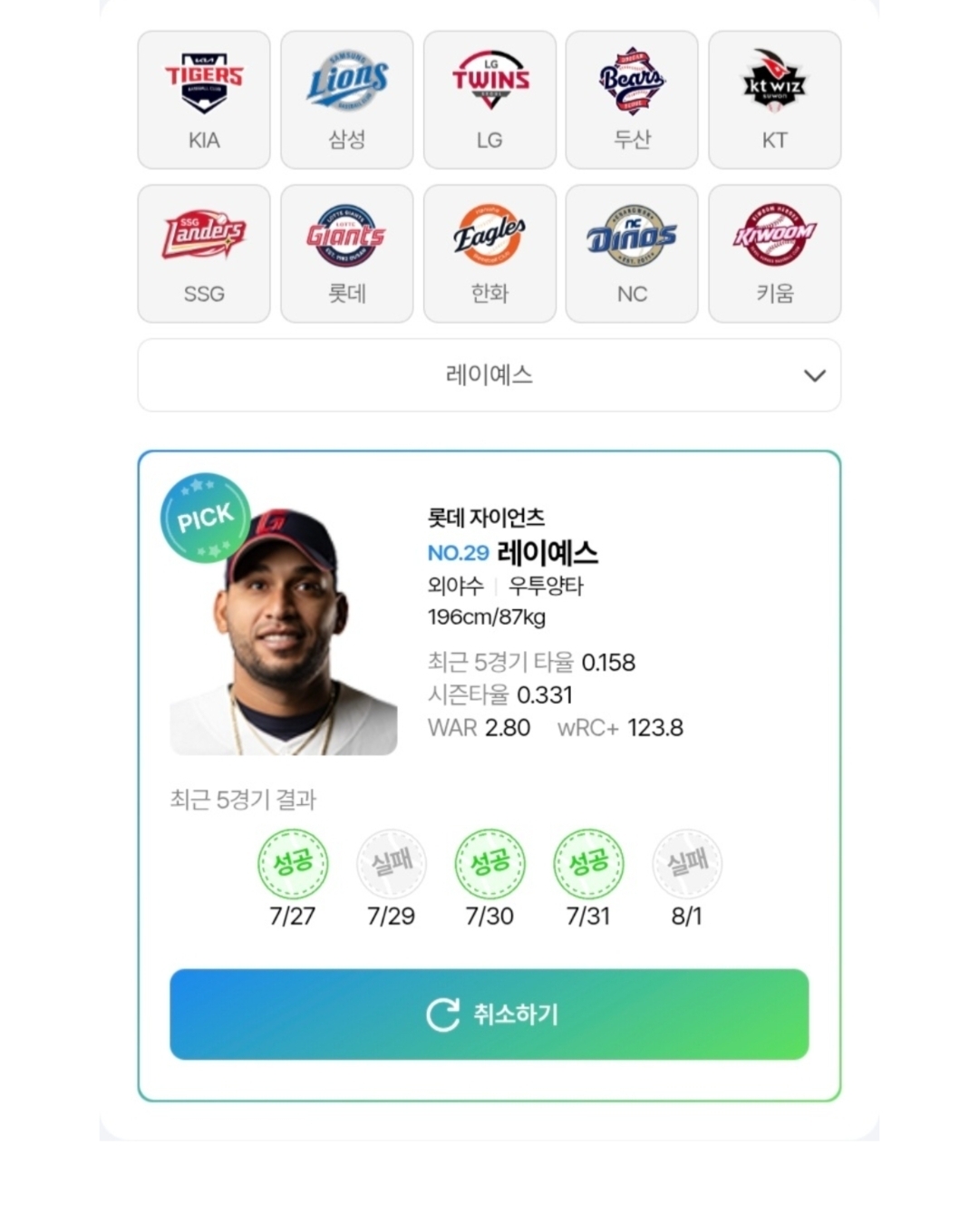
Task: Expand the 레이예스 player dropdown
Action: [x=489, y=375]
